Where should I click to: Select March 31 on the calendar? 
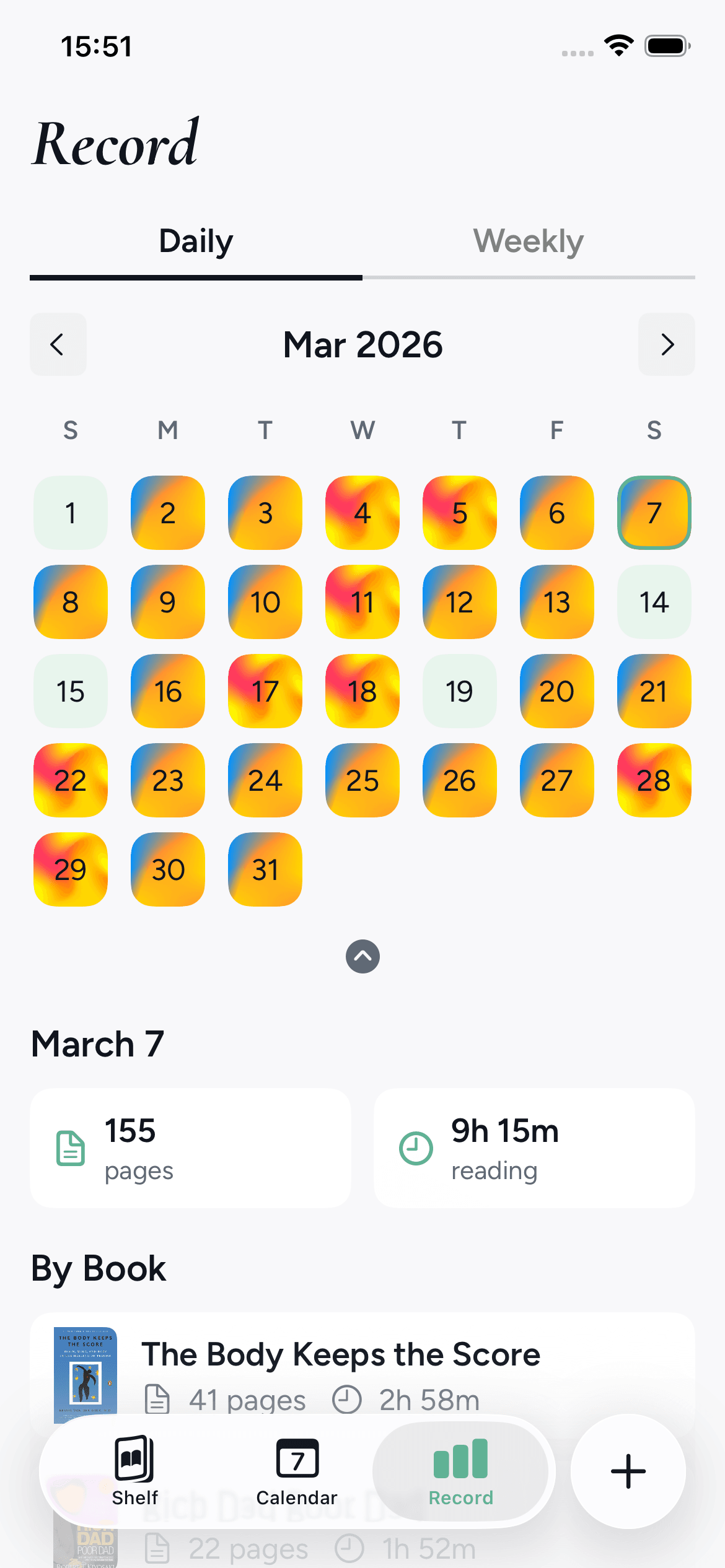(x=265, y=869)
